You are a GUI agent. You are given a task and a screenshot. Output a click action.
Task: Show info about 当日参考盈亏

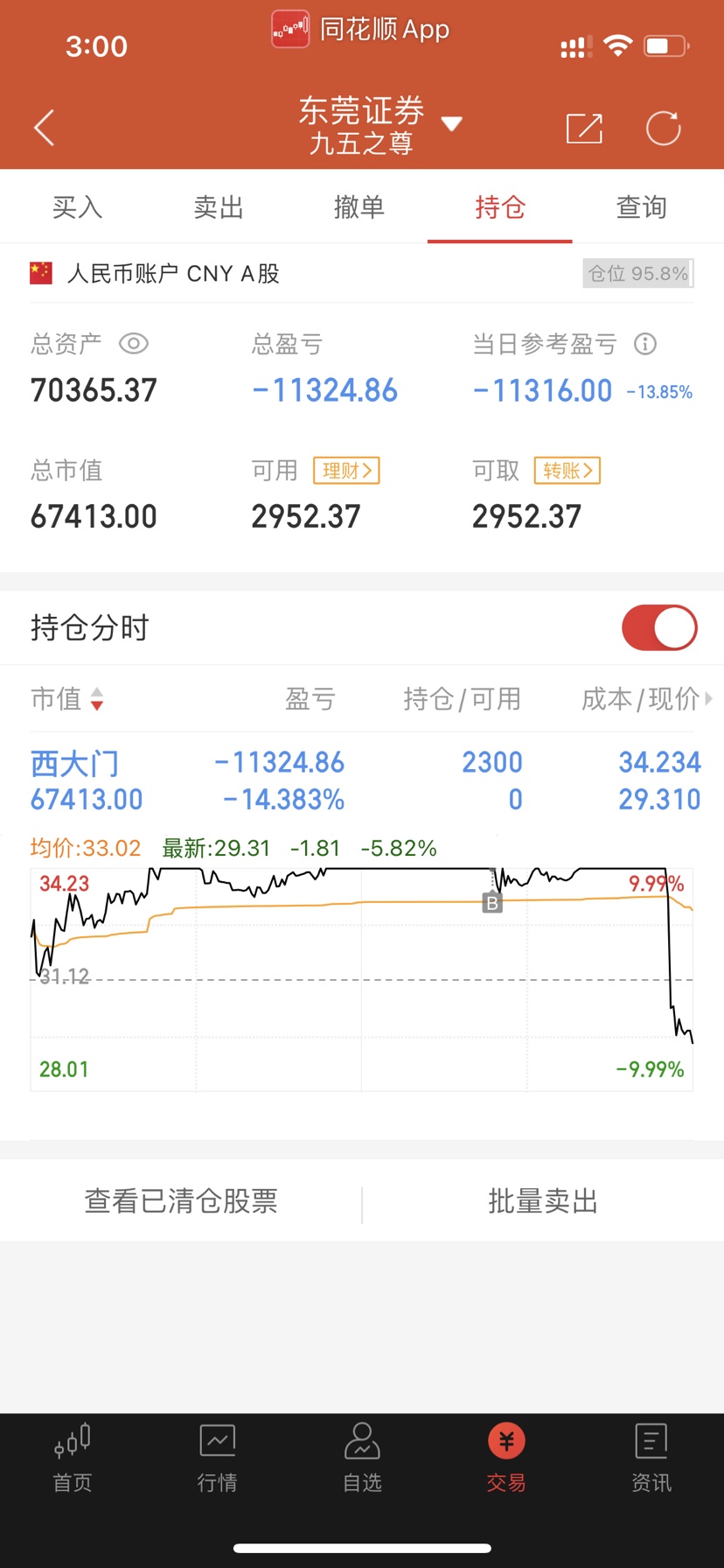pos(645,344)
